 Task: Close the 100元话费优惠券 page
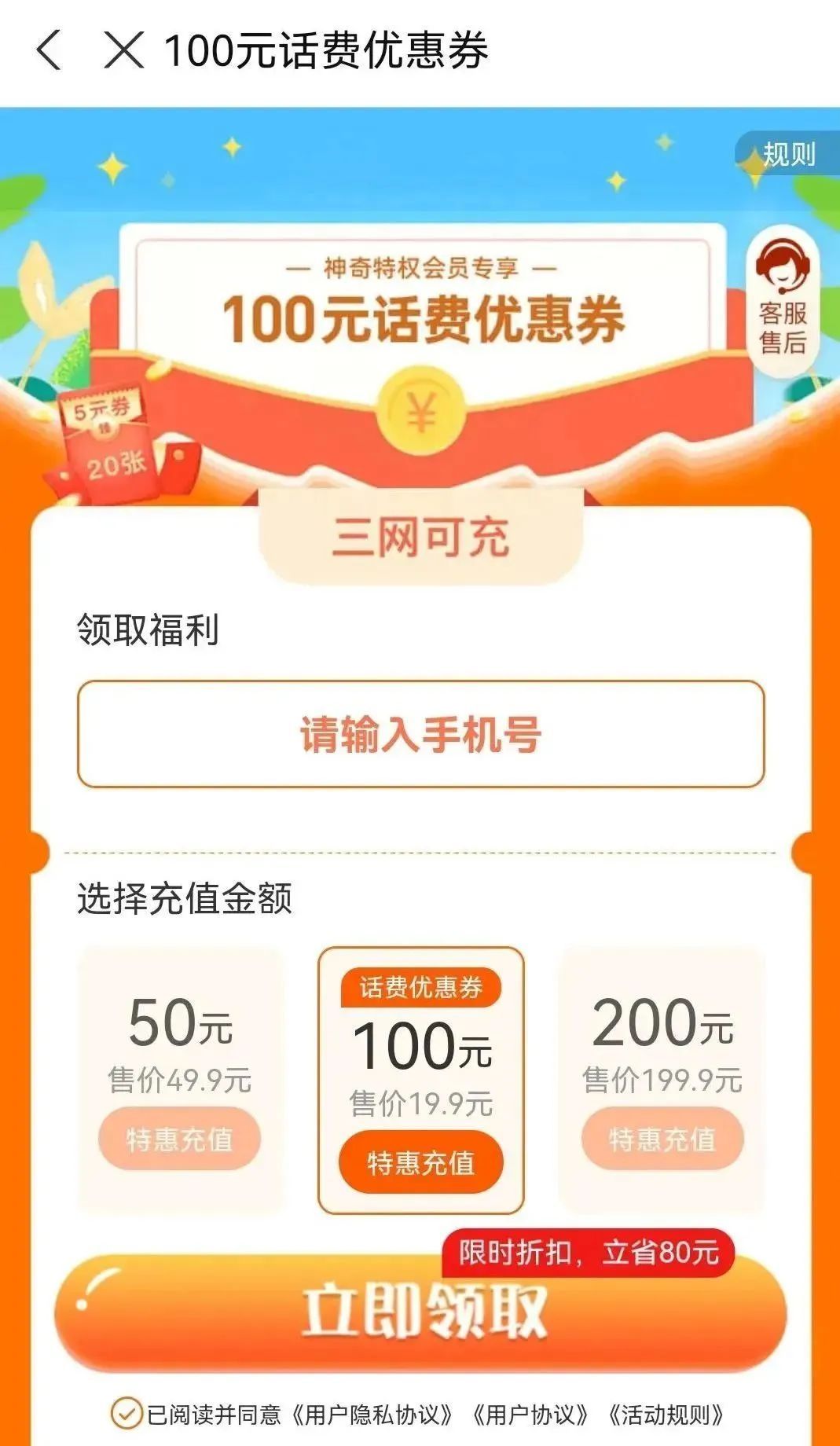(124, 50)
